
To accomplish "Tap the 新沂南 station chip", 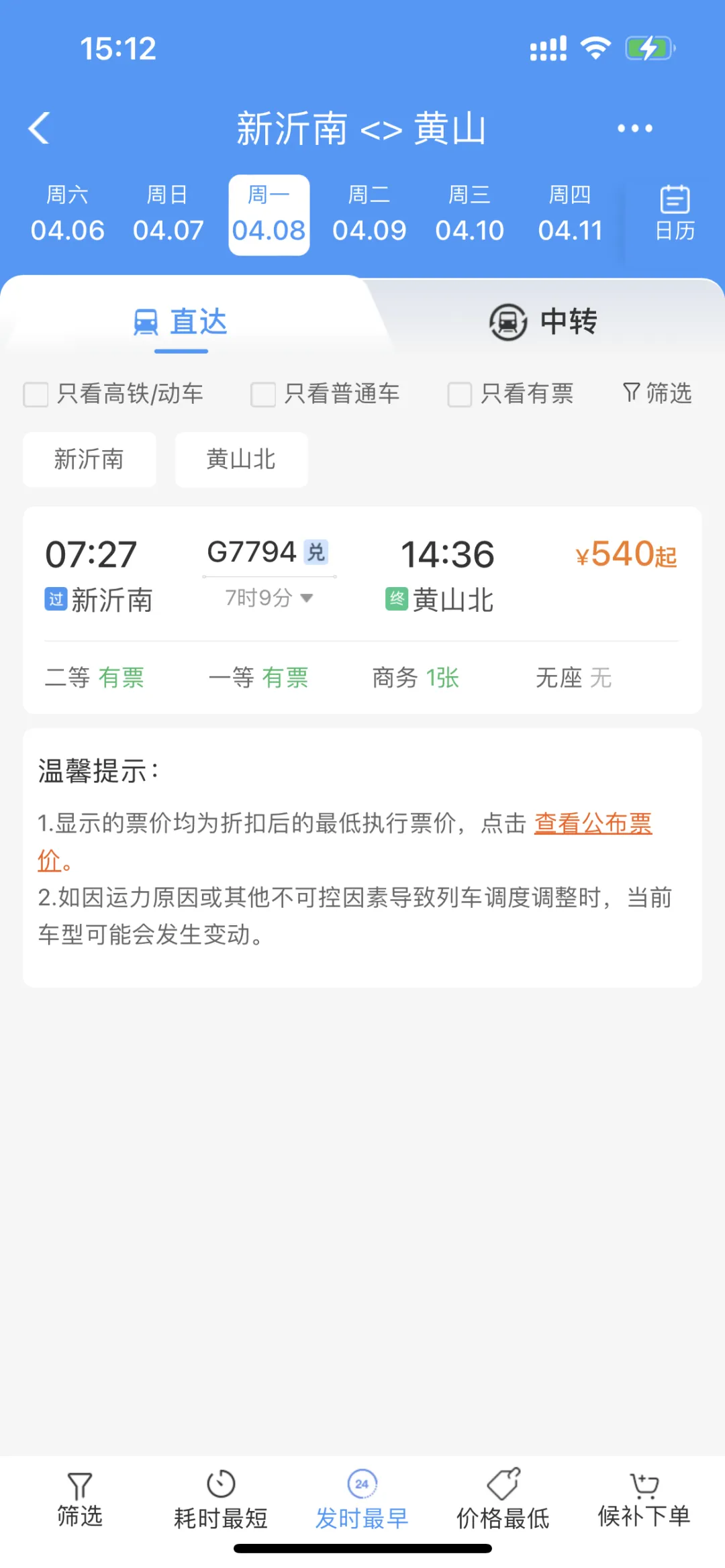I will pyautogui.click(x=89, y=460).
